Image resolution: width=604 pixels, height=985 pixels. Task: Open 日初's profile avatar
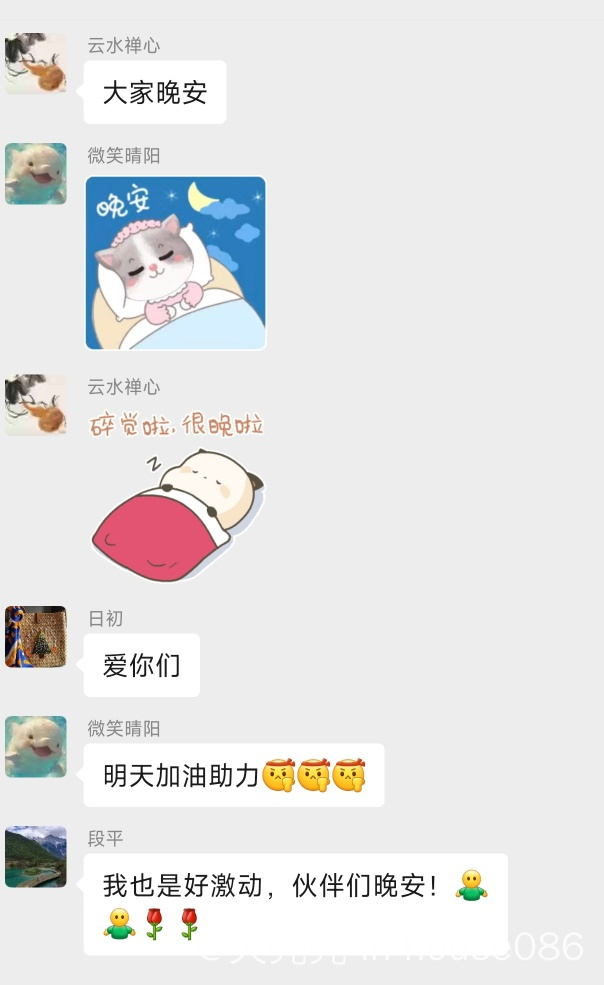[x=36, y=636]
